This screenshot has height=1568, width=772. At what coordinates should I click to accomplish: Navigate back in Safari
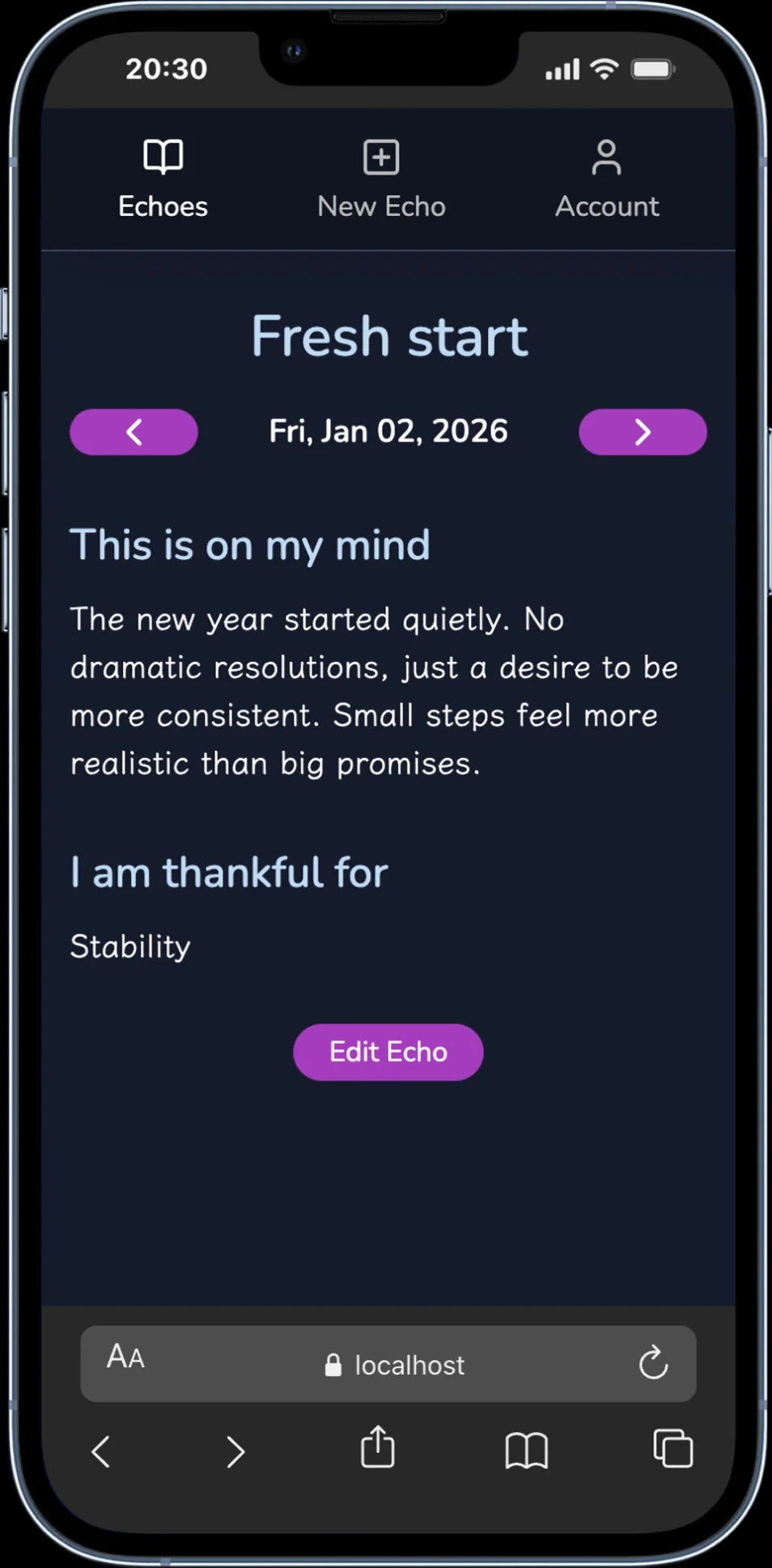tap(101, 1451)
